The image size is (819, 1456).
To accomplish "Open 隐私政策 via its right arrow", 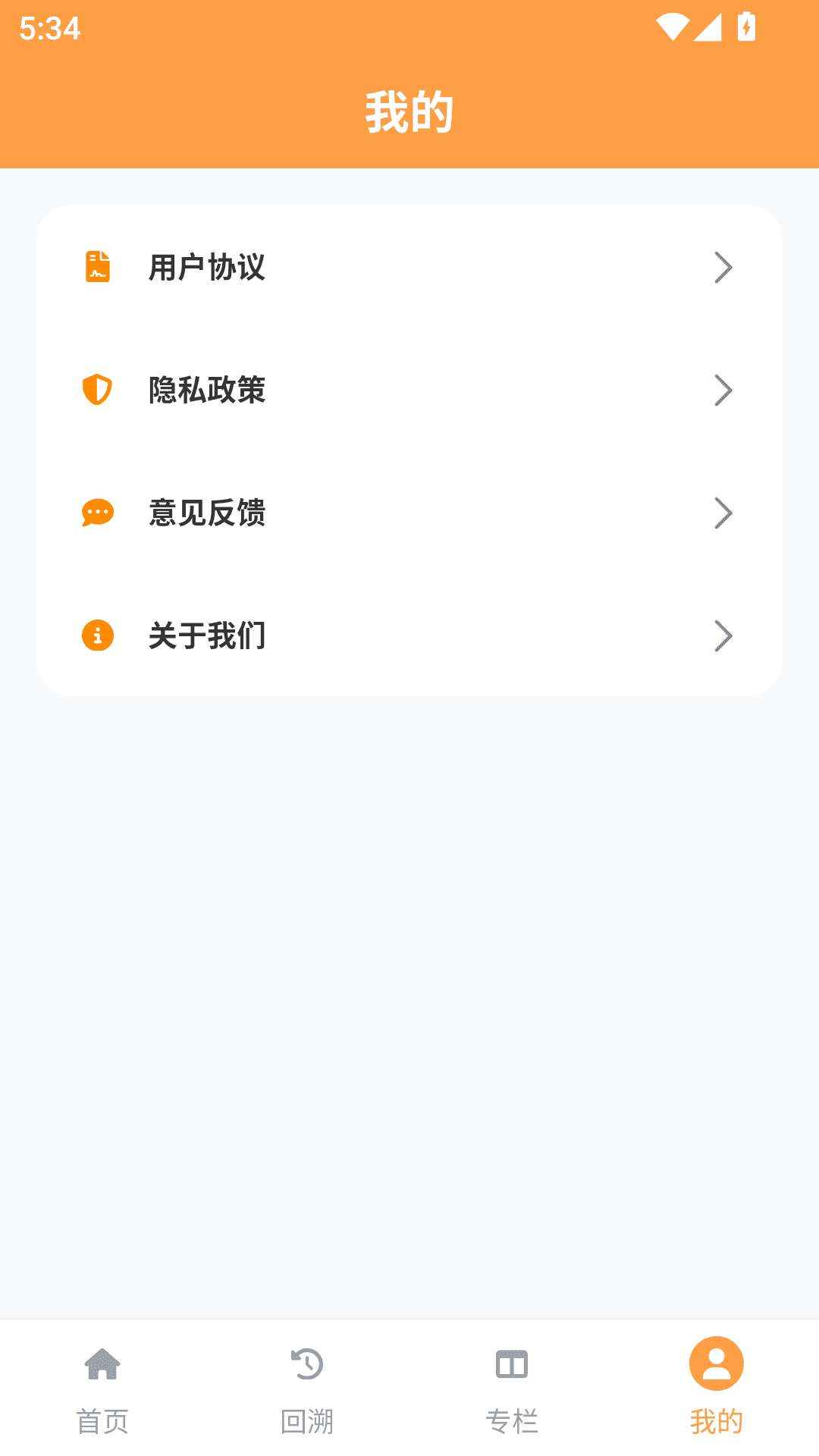I will (x=723, y=390).
